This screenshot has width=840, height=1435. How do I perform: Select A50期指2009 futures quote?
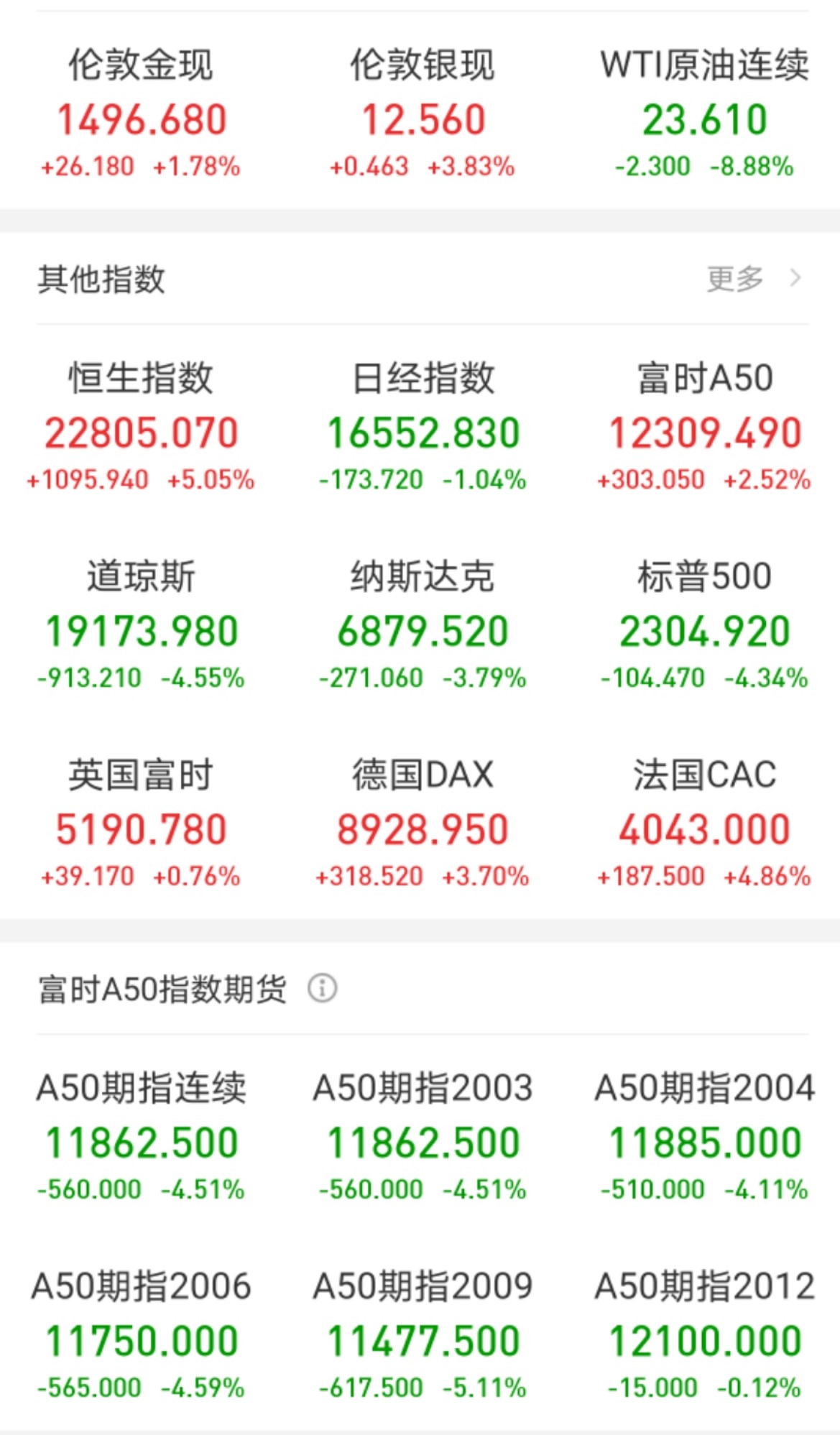point(423,1337)
